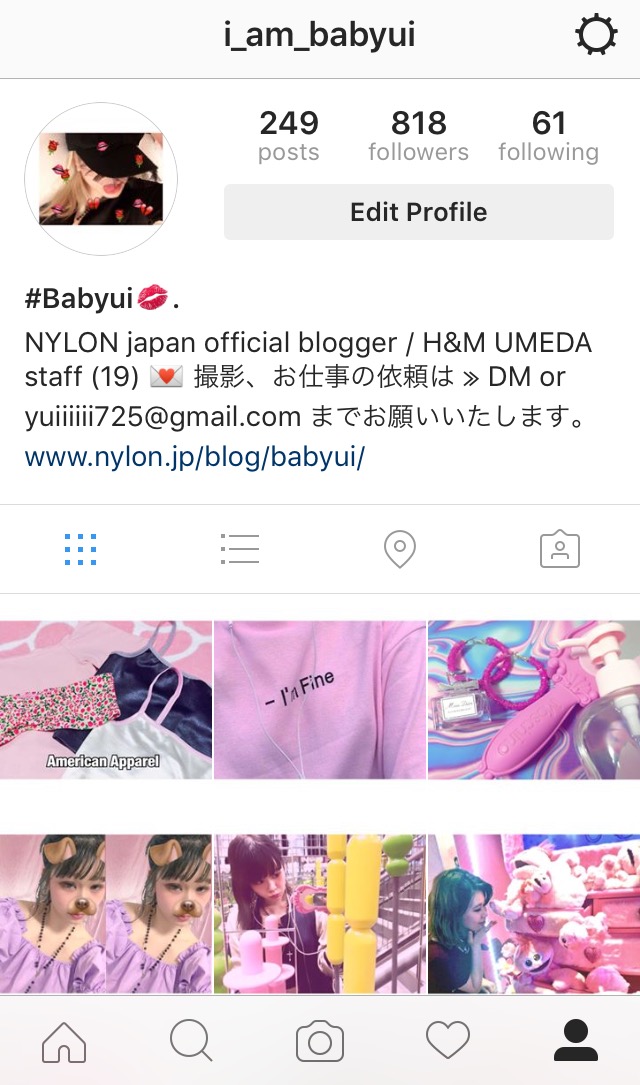640x1085 pixels.
Task: Switch to grid view tab
Action: 80,549
